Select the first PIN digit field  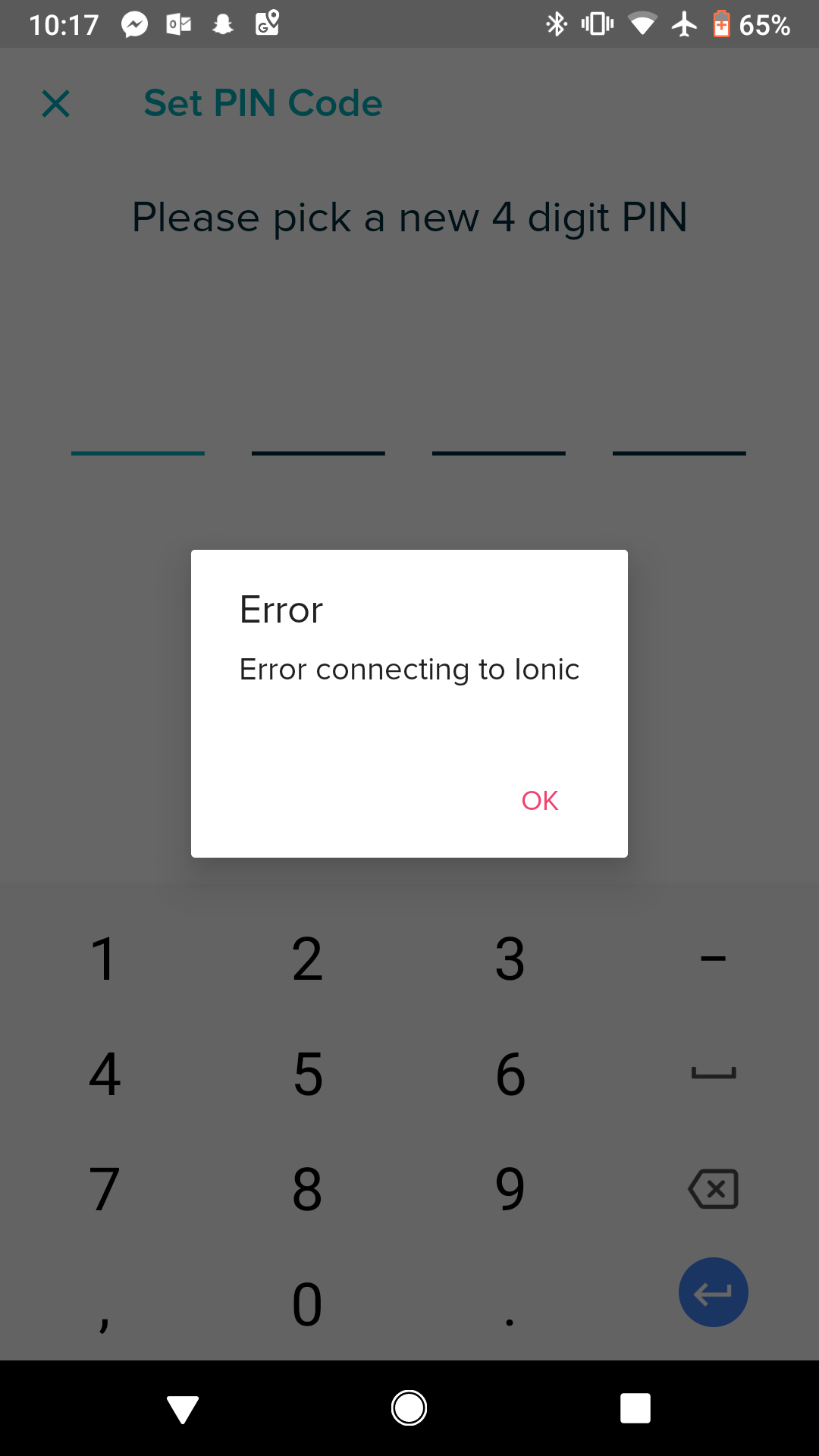137,432
